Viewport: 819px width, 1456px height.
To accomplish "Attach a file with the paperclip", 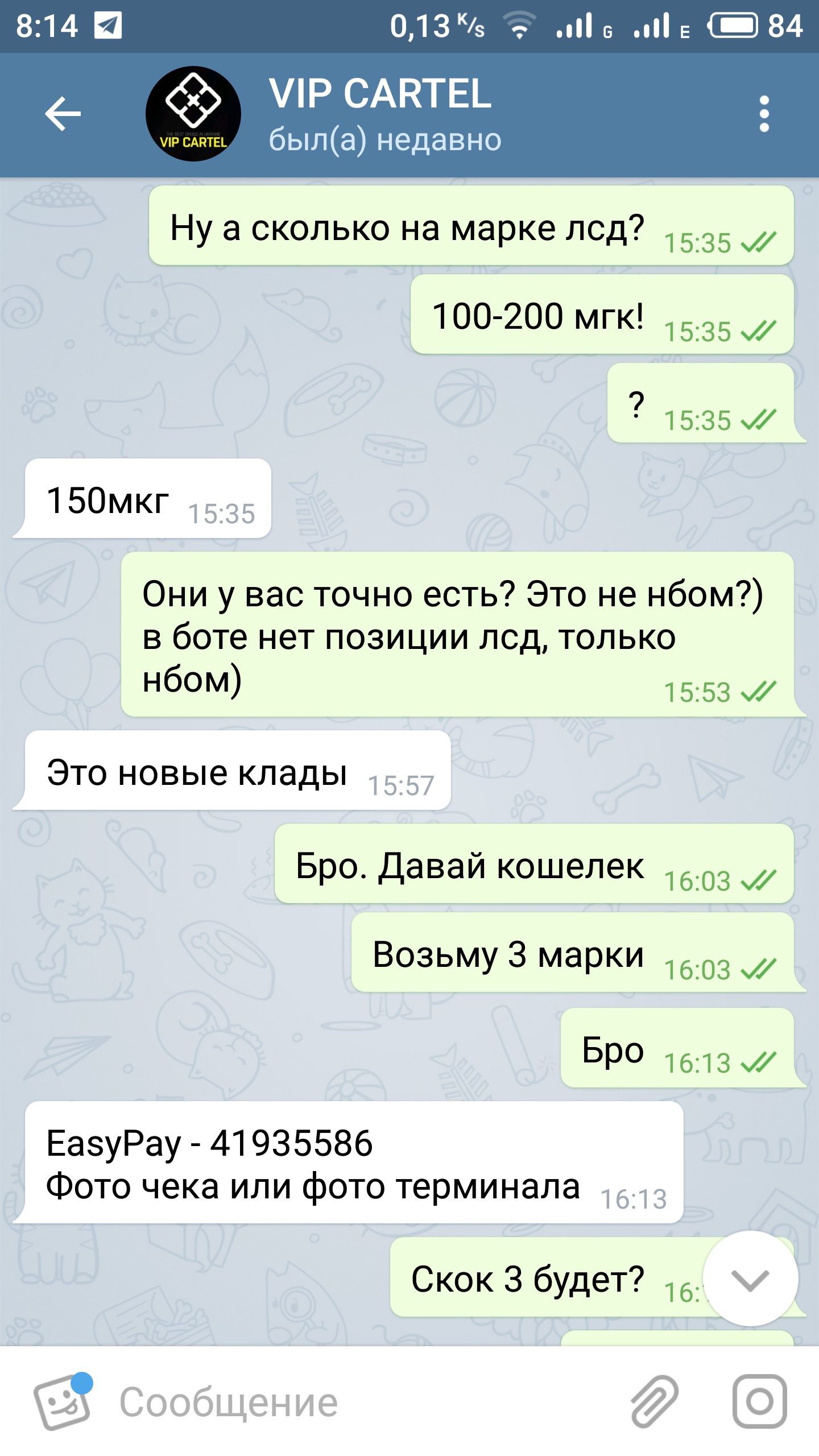I will tap(655, 1402).
